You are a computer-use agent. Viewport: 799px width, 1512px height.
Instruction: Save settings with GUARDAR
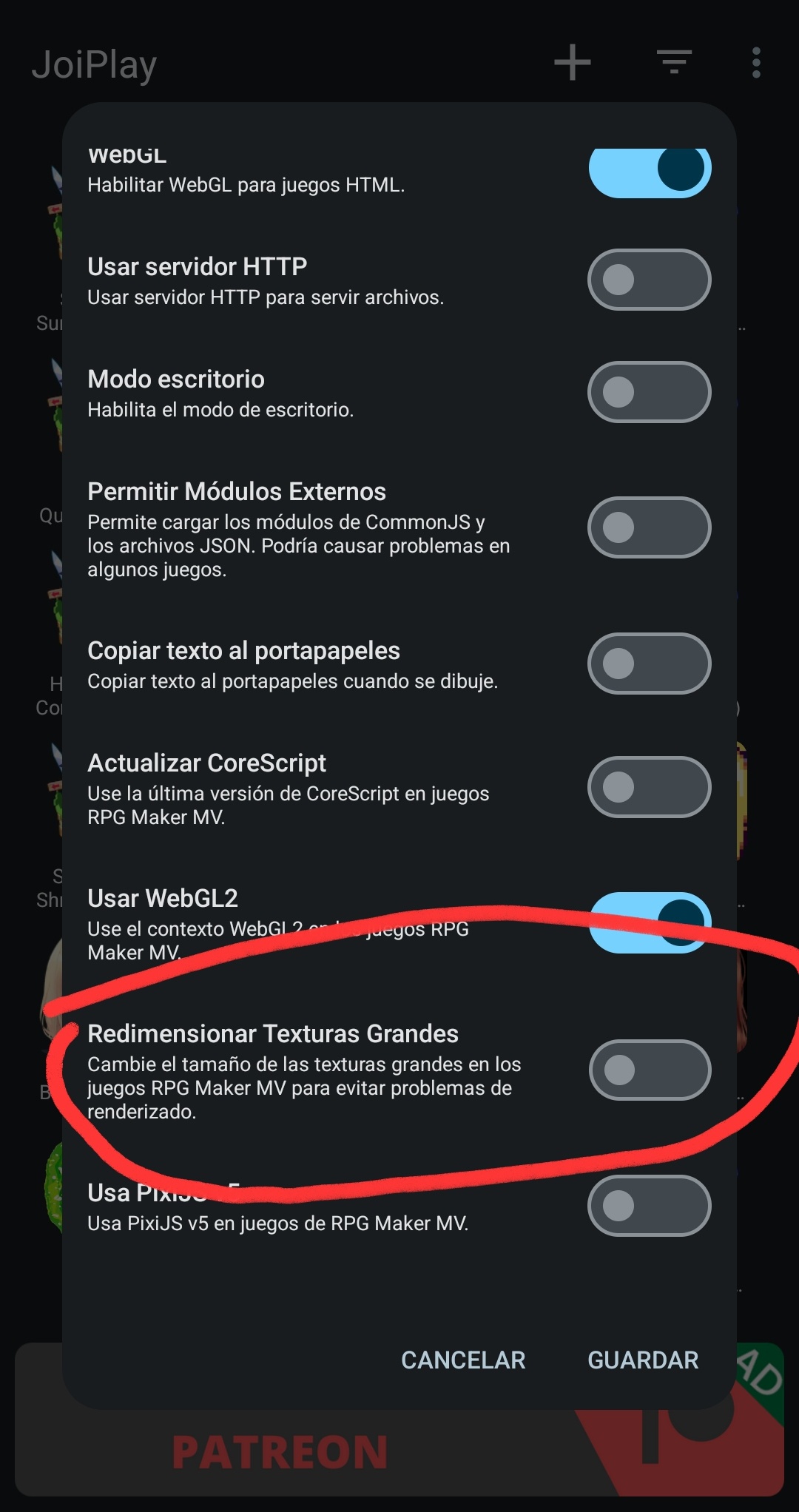click(643, 1360)
